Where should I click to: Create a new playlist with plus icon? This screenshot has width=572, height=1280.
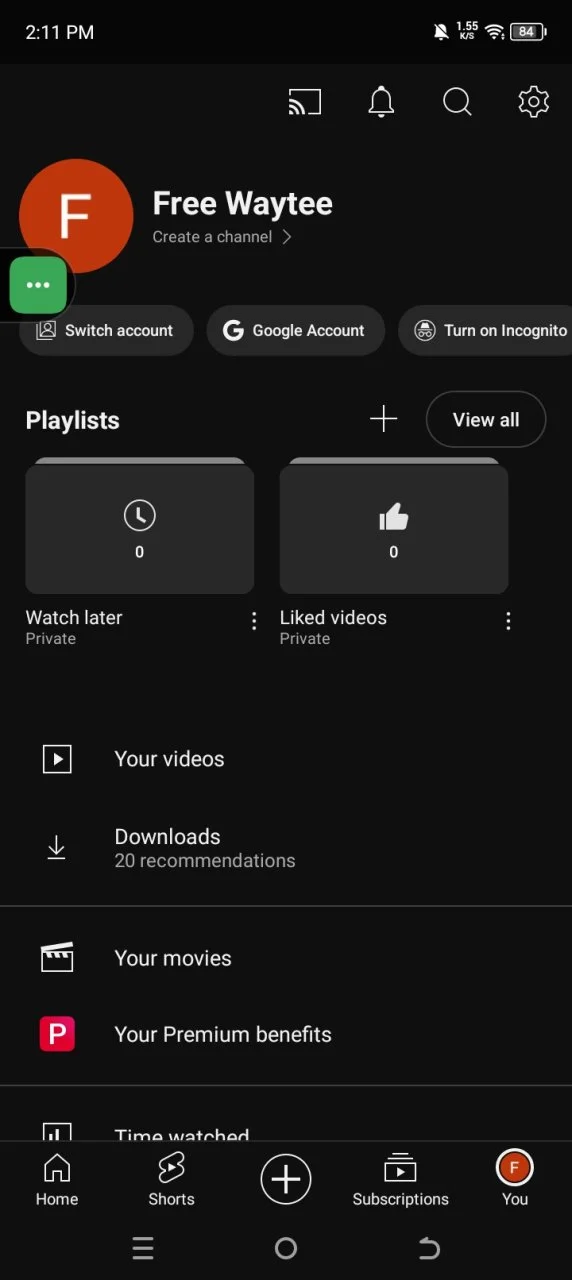pos(384,419)
